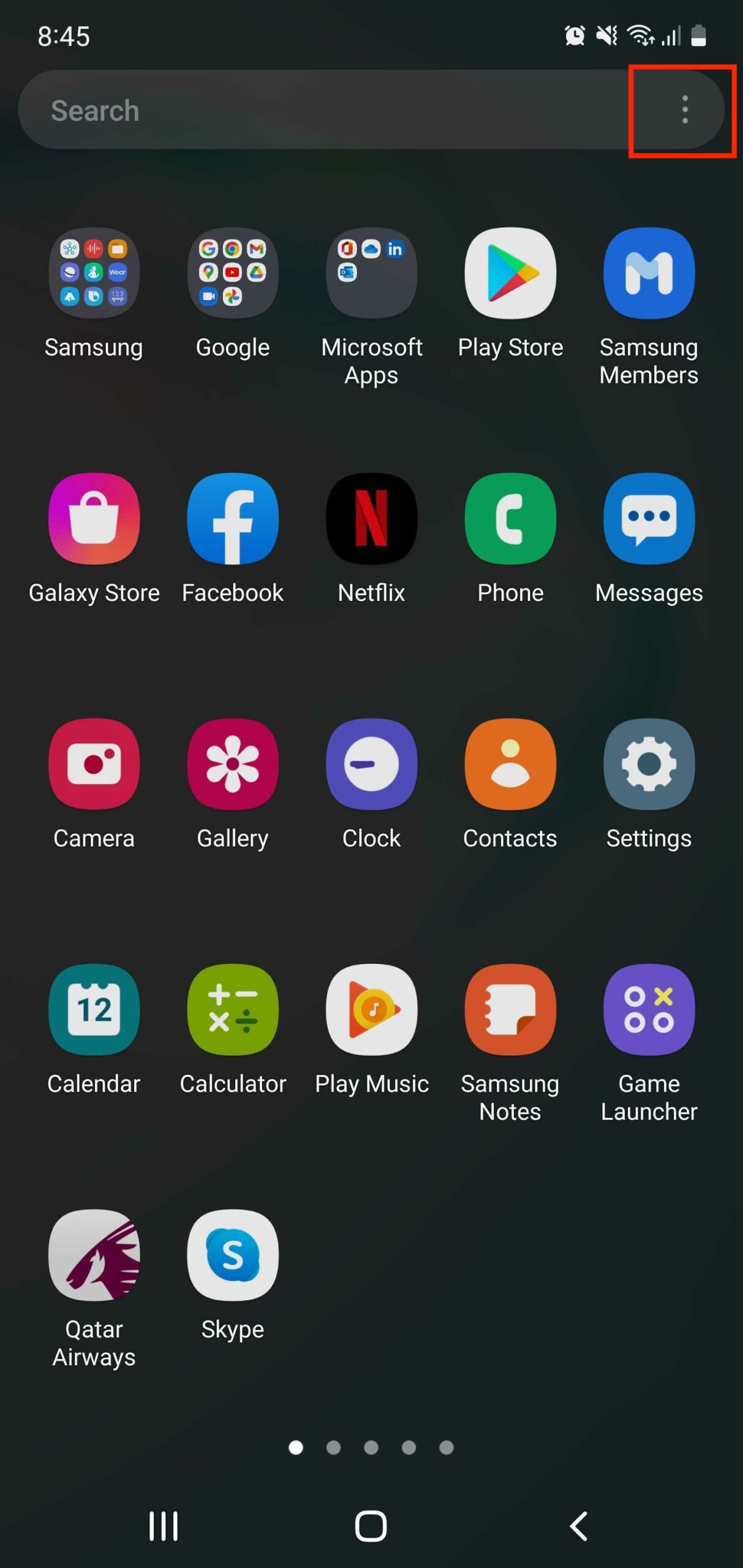Image resolution: width=743 pixels, height=1568 pixels.
Task: Tap the Back navigation button
Action: click(x=578, y=1526)
